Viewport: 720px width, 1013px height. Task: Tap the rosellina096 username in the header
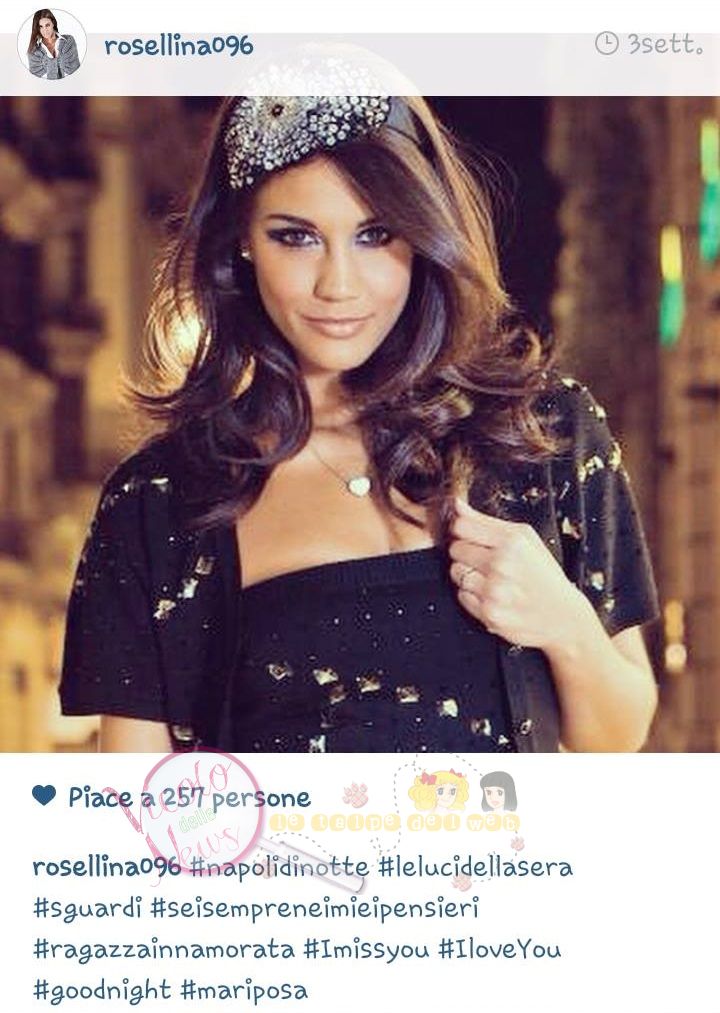point(178,46)
